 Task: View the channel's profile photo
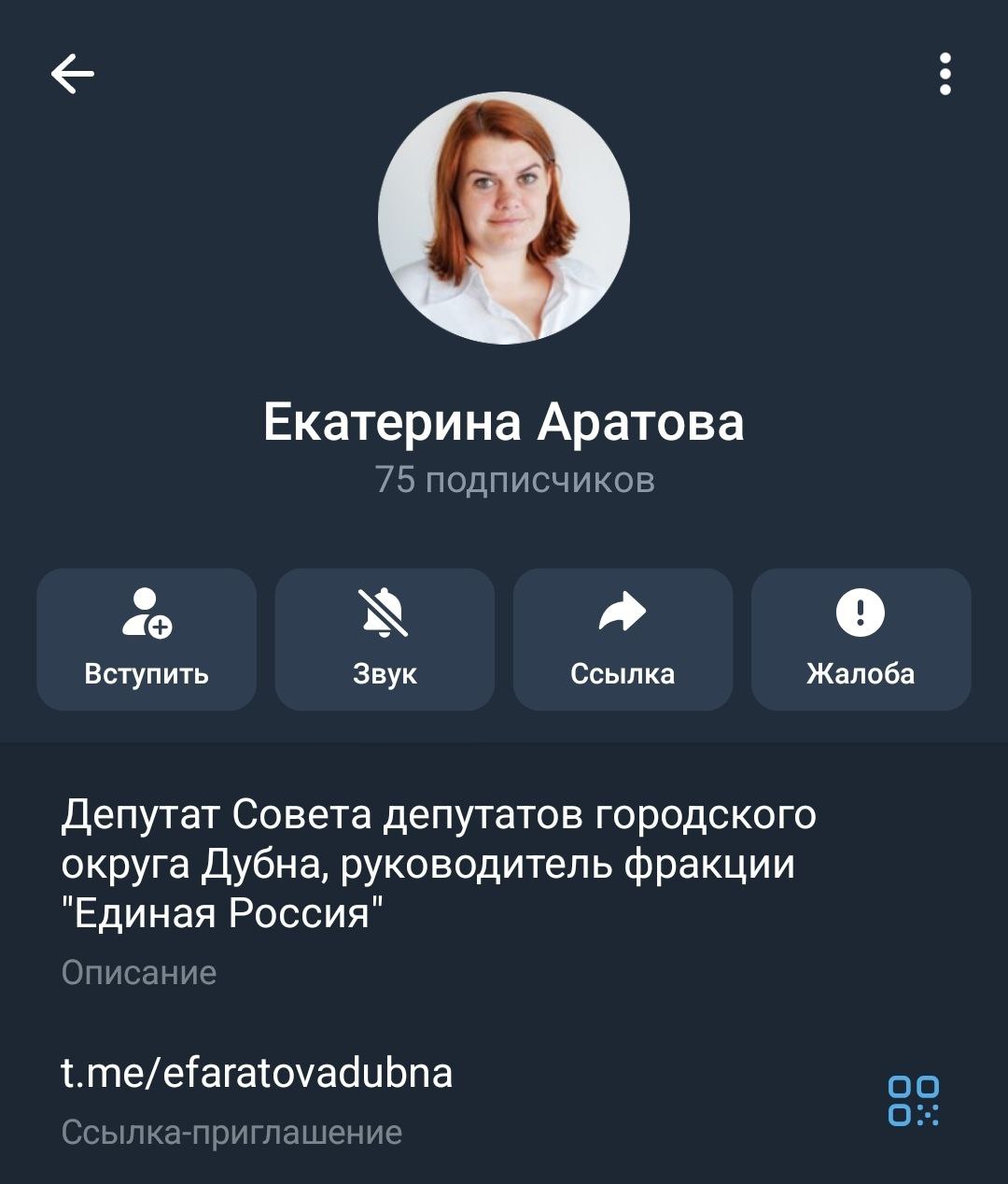pos(504,218)
